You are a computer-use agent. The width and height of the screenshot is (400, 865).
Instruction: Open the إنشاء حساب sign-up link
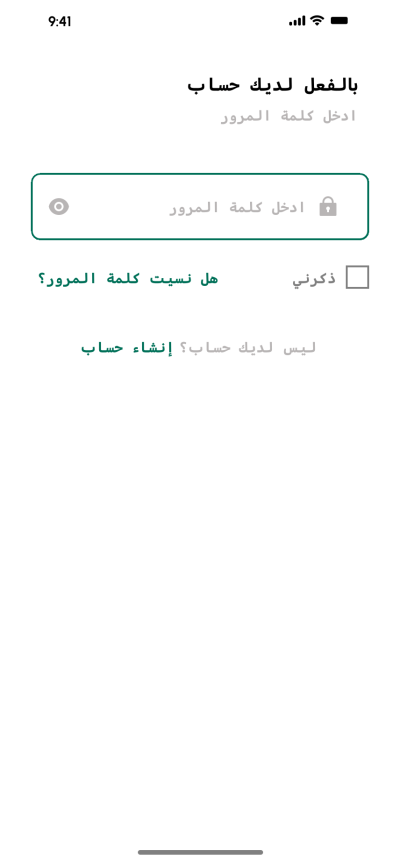pos(127,348)
